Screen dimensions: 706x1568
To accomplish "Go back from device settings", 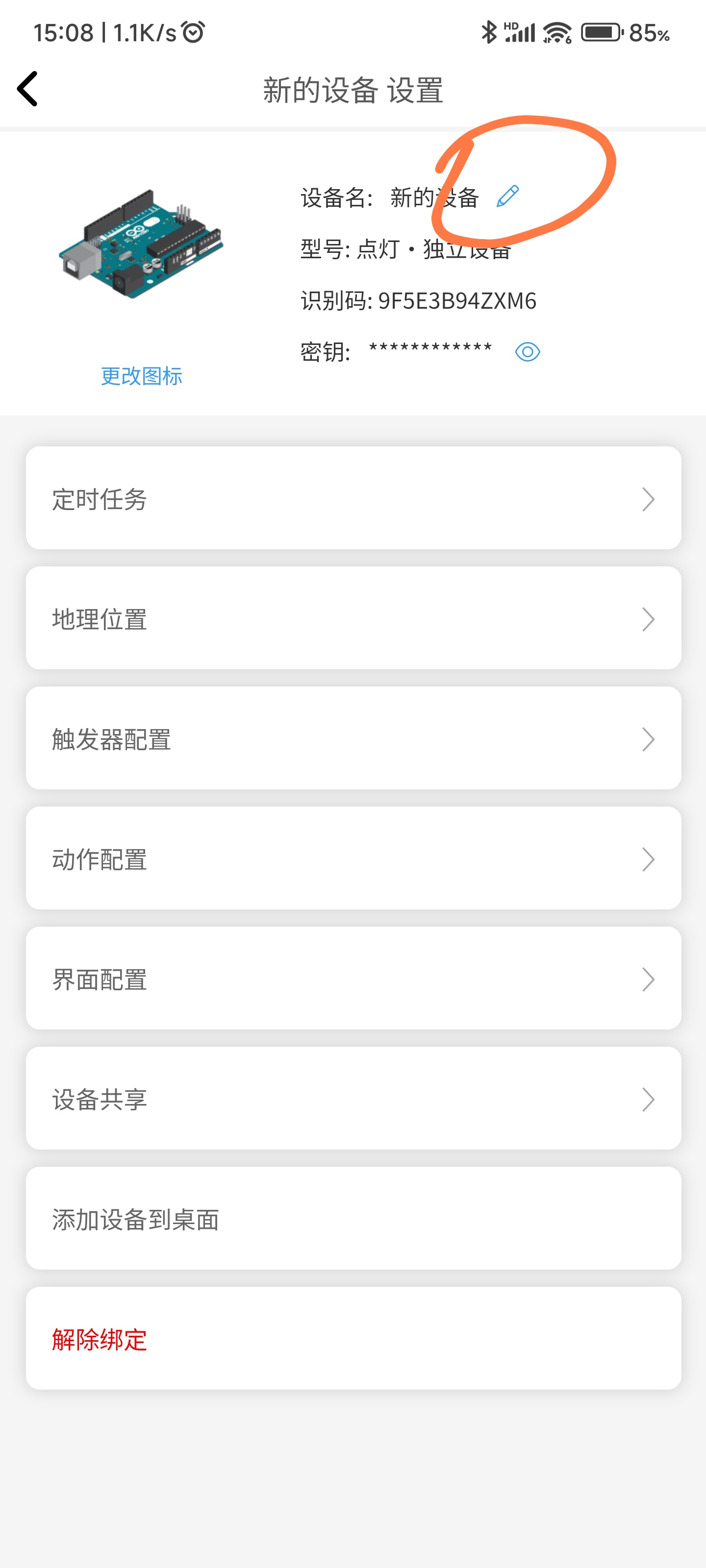I will coord(27,89).
